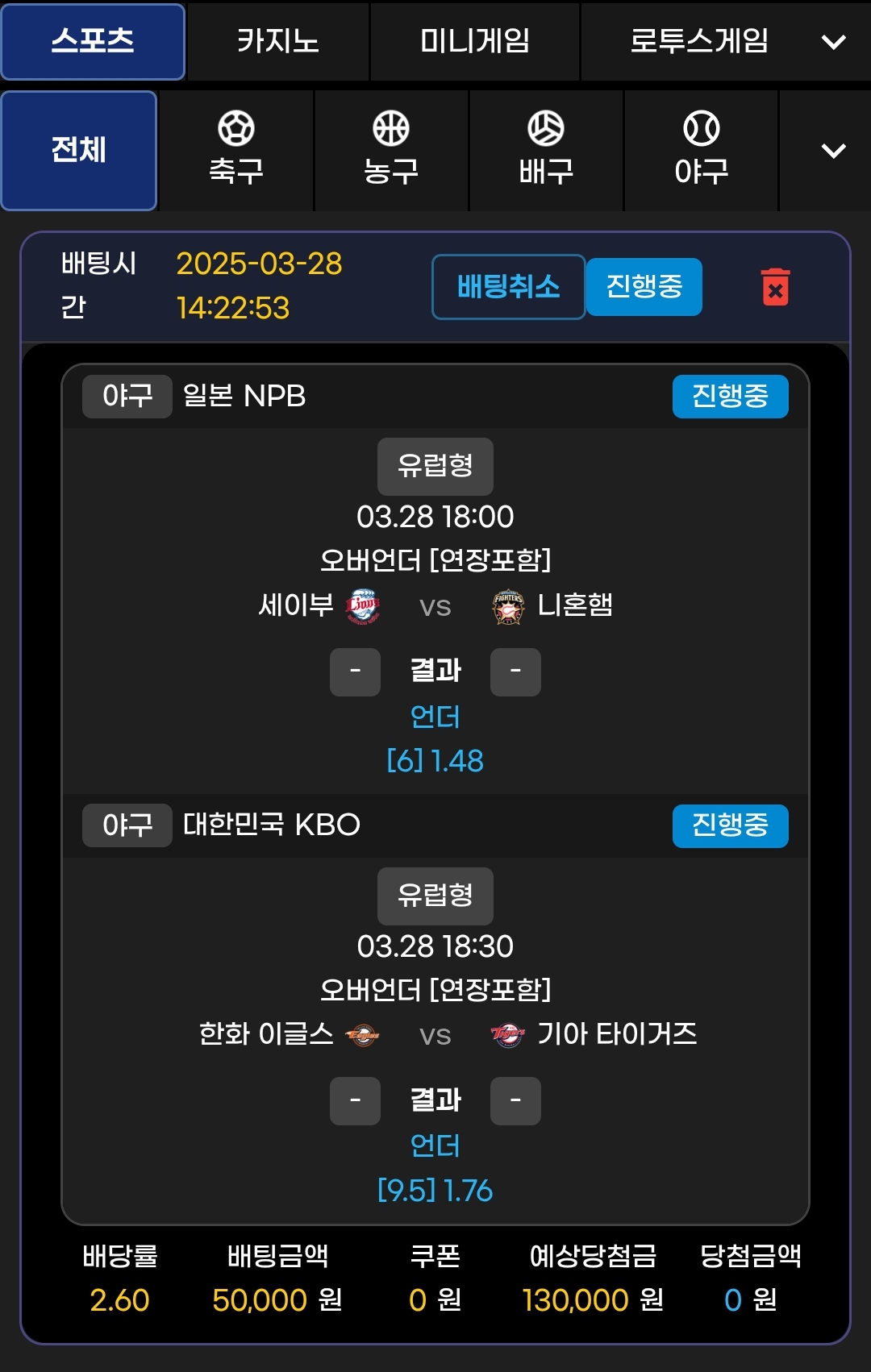This screenshot has height=1372, width=871.
Task: Filter by 배구
Action: pos(546,150)
